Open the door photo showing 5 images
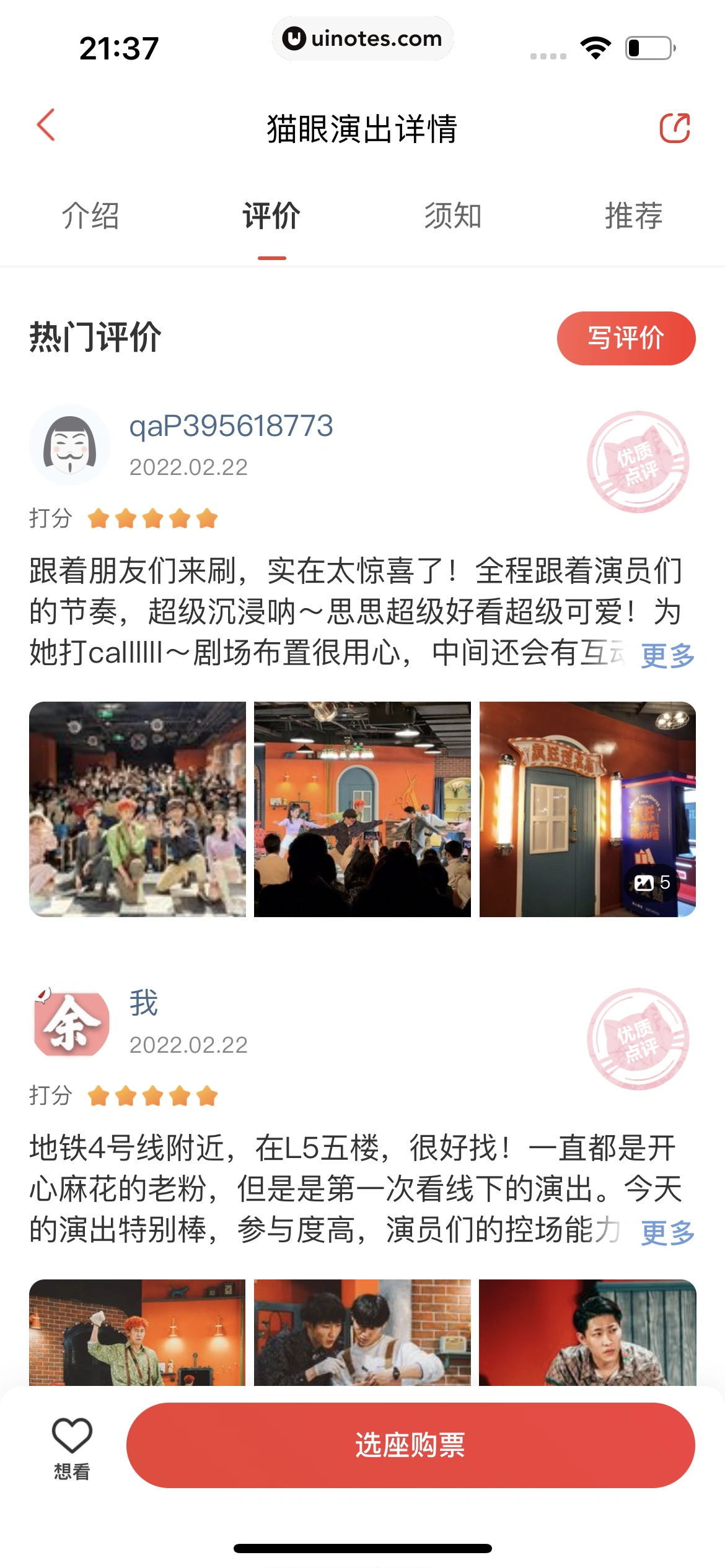 pyautogui.click(x=587, y=809)
